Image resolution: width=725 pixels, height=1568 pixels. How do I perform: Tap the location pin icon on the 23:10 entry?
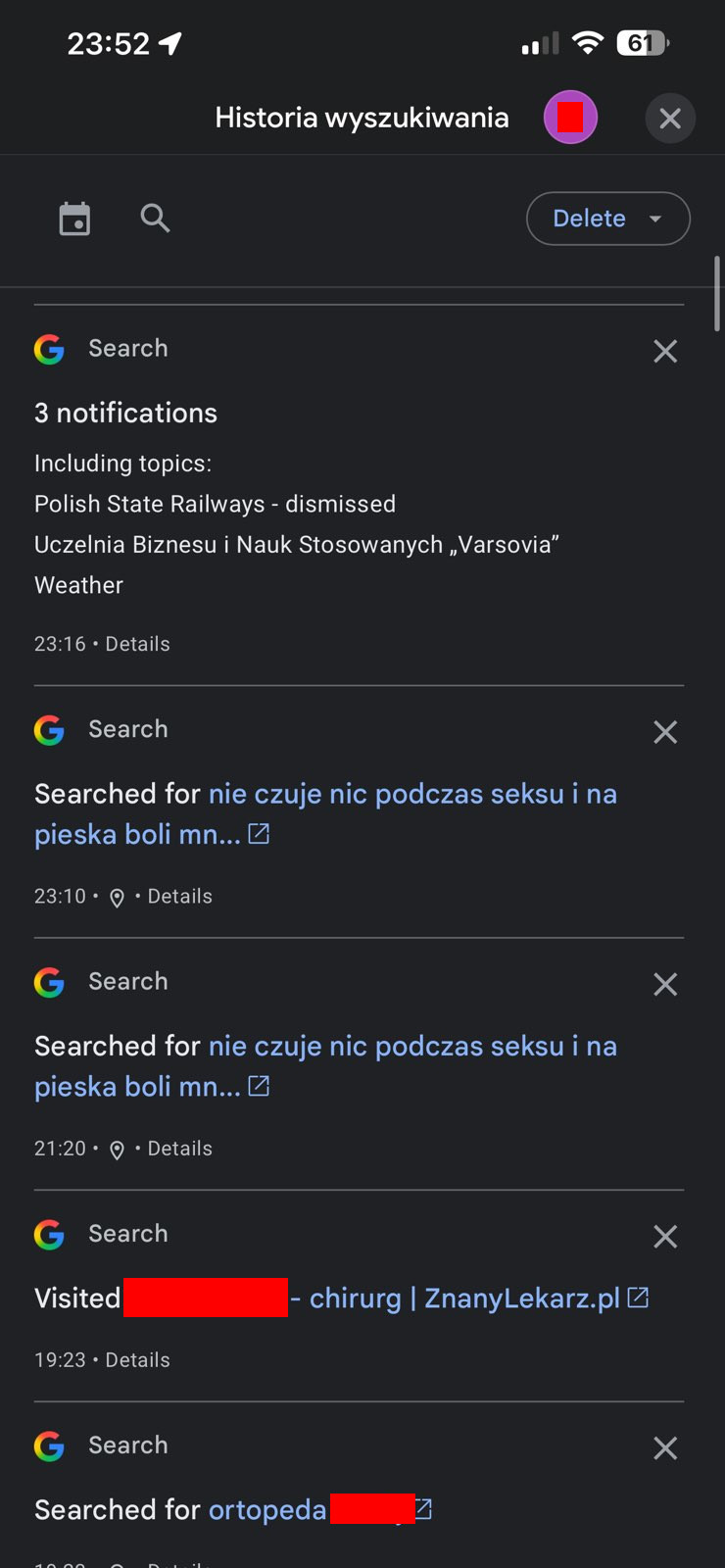(117, 897)
